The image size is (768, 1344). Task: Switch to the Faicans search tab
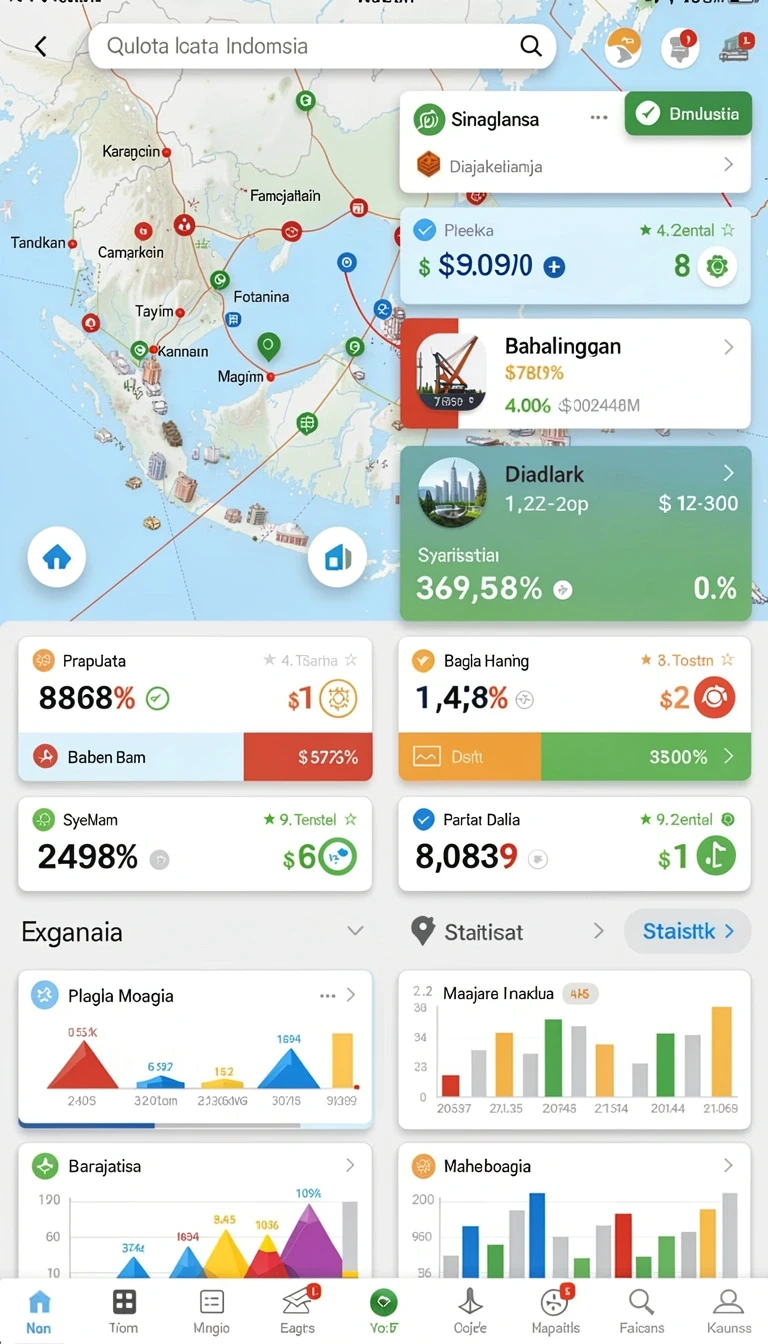641,1311
